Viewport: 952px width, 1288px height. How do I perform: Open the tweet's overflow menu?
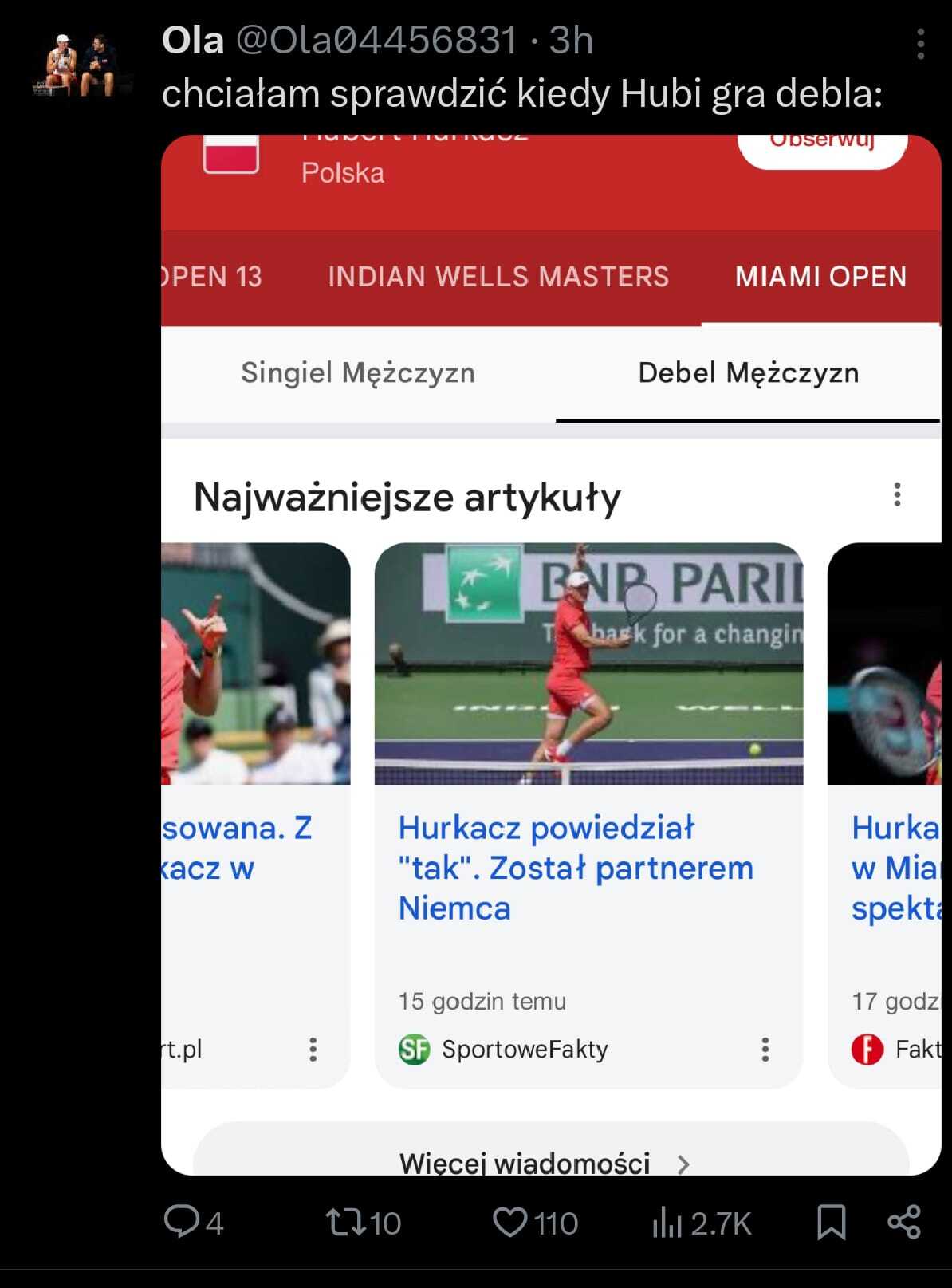point(920,45)
